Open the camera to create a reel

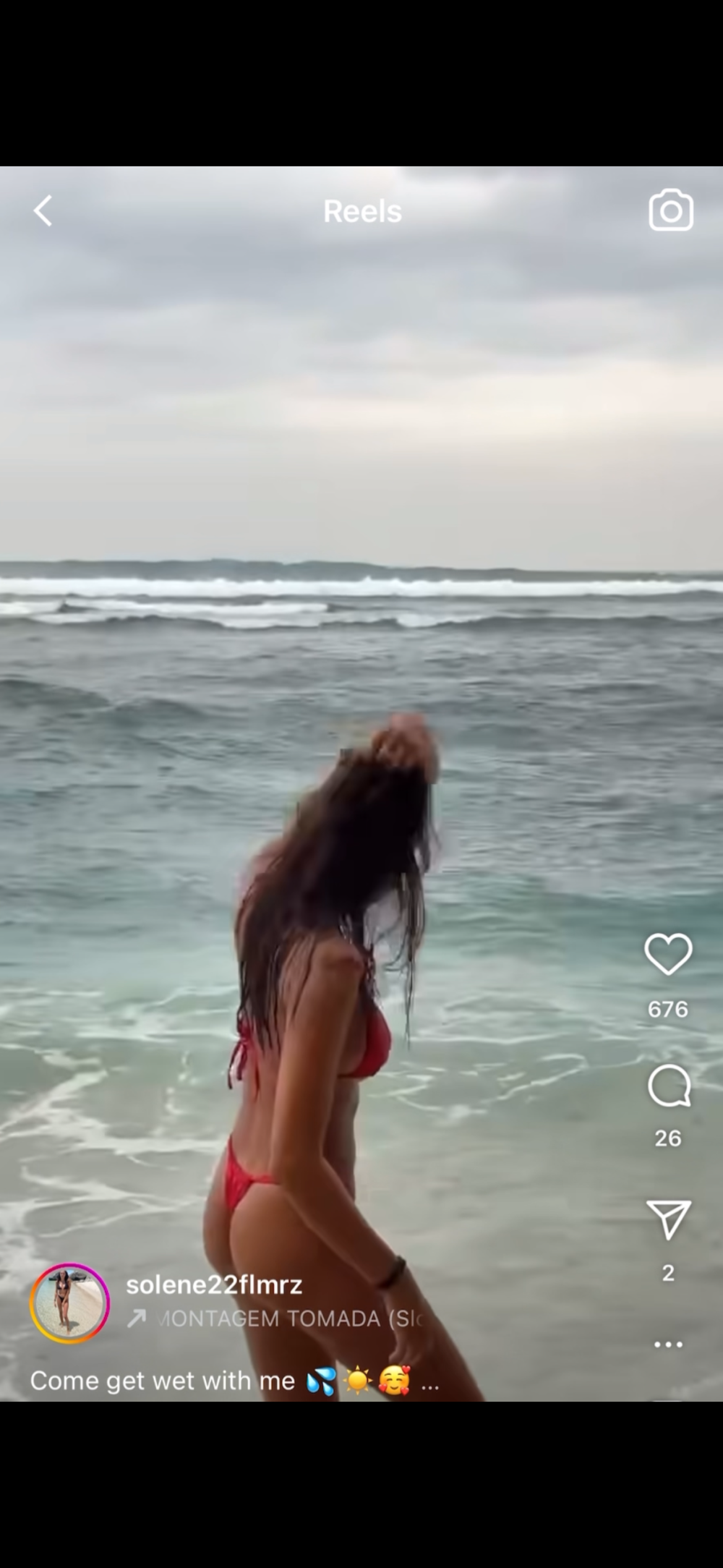670,210
